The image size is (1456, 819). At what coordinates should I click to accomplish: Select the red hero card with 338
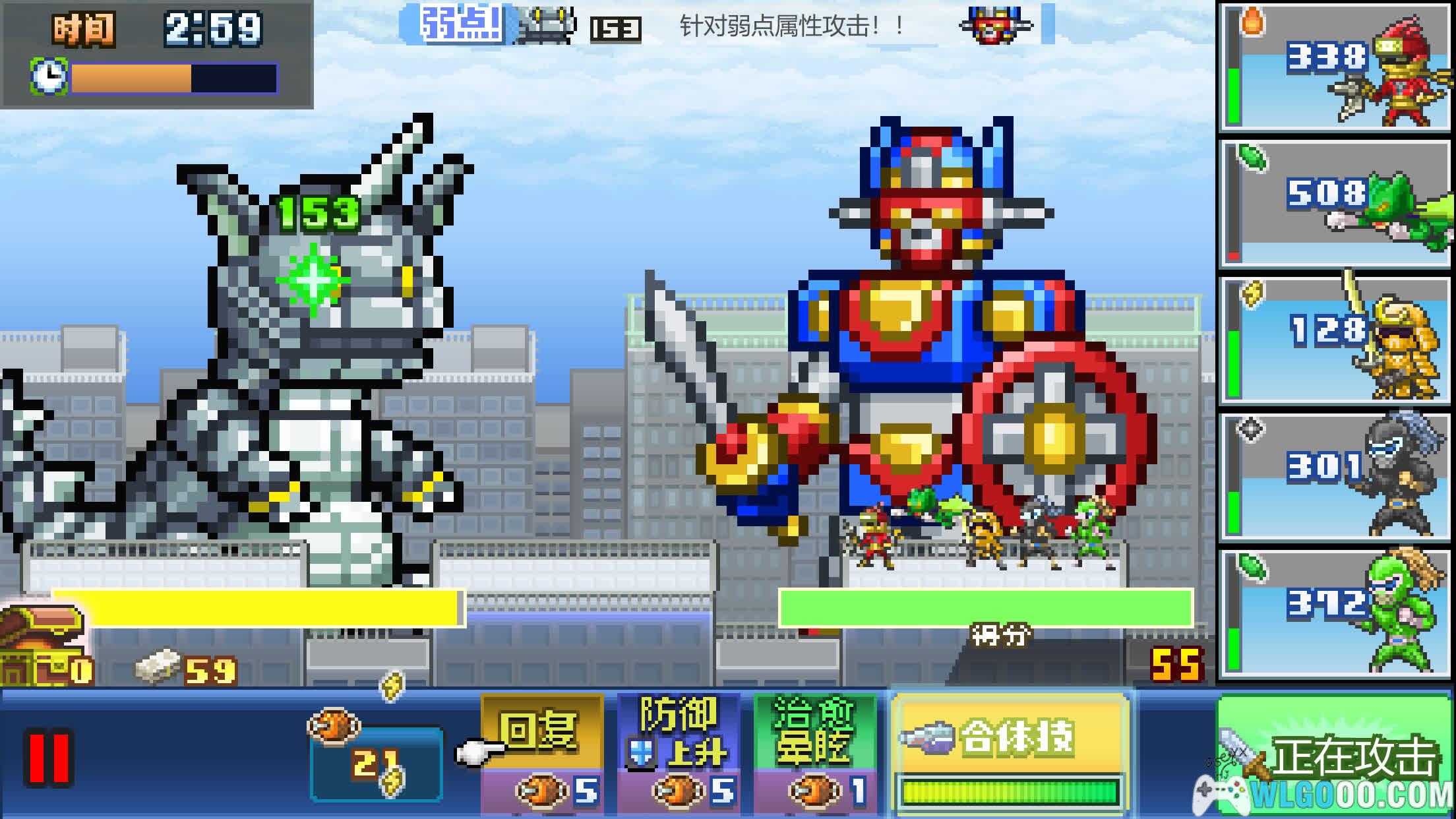pyautogui.click(x=1335, y=67)
